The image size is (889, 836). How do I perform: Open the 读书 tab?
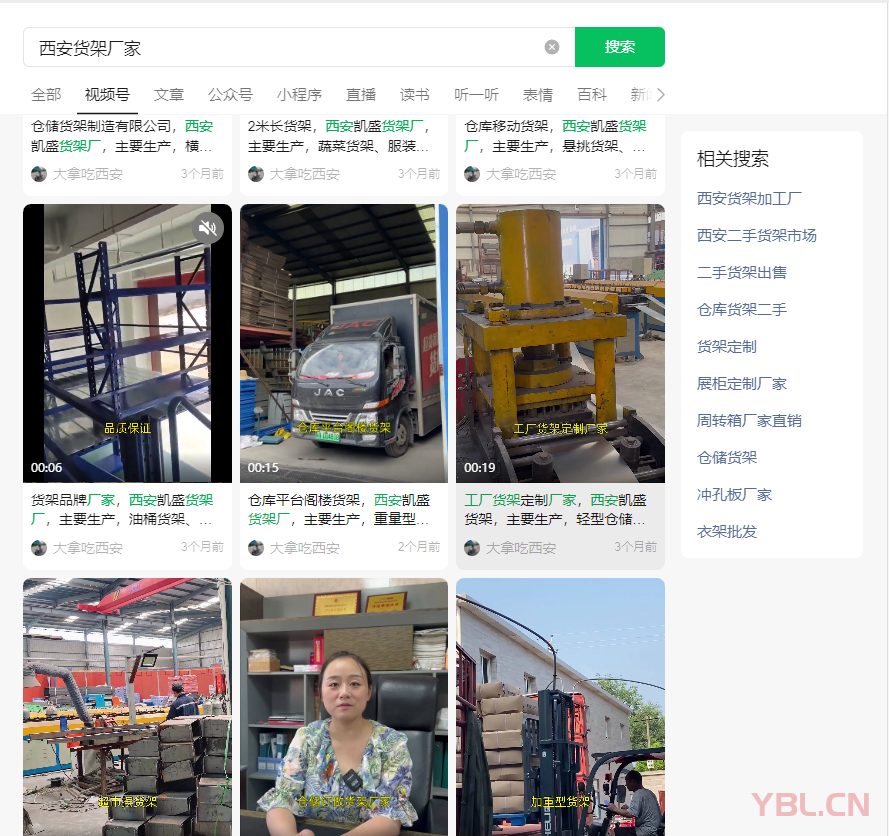pyautogui.click(x=415, y=95)
